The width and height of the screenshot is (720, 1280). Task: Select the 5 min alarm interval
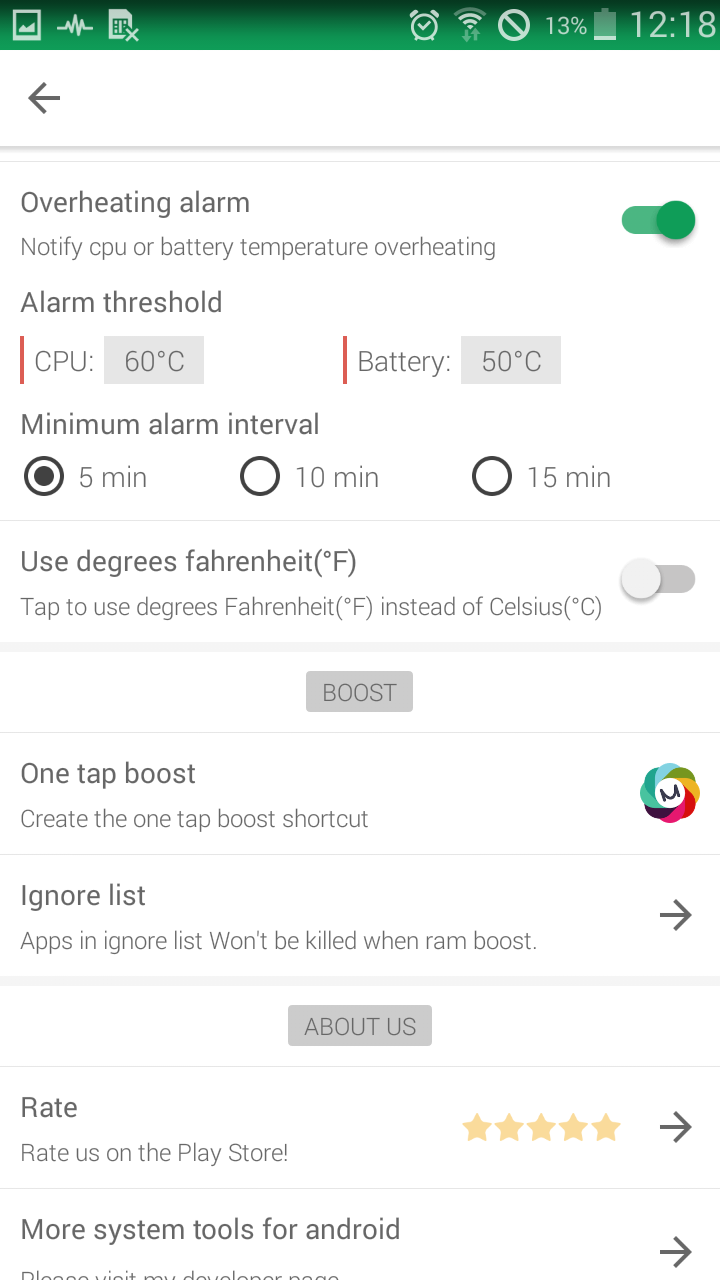click(x=87, y=477)
